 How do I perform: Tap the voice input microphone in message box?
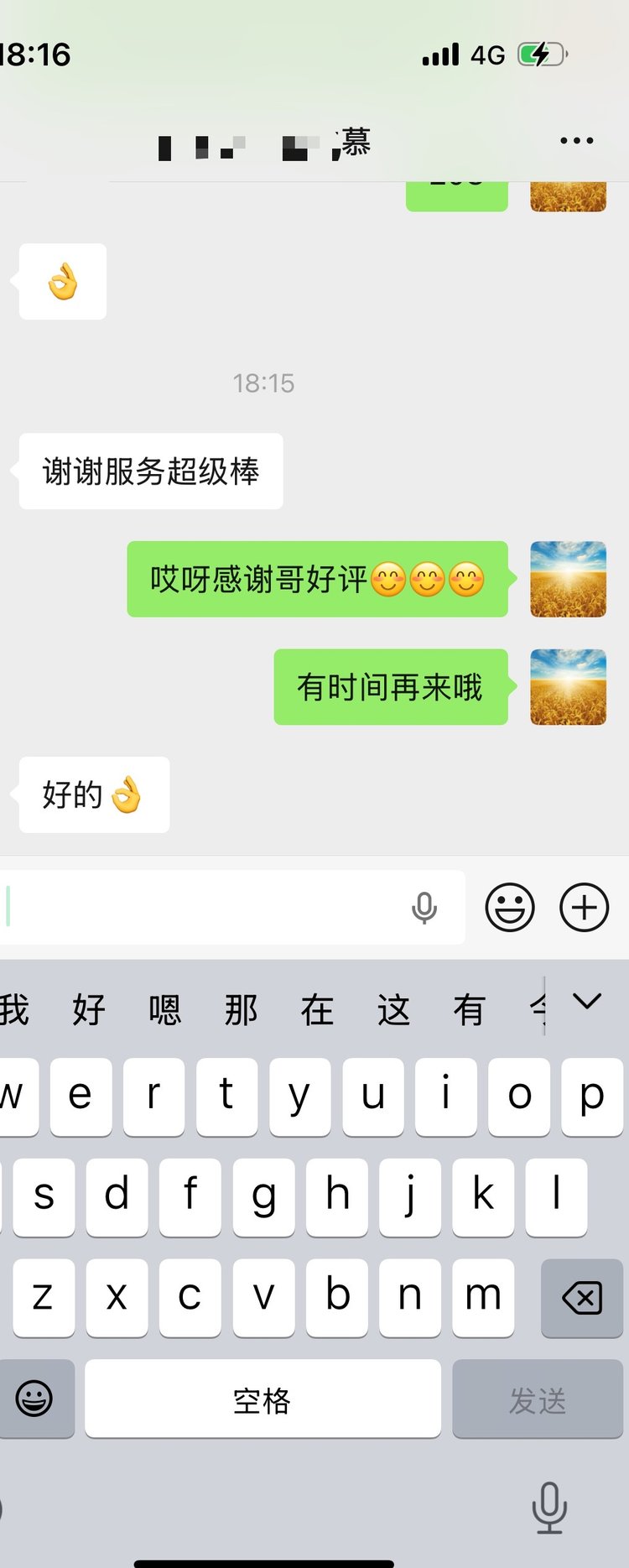click(424, 908)
